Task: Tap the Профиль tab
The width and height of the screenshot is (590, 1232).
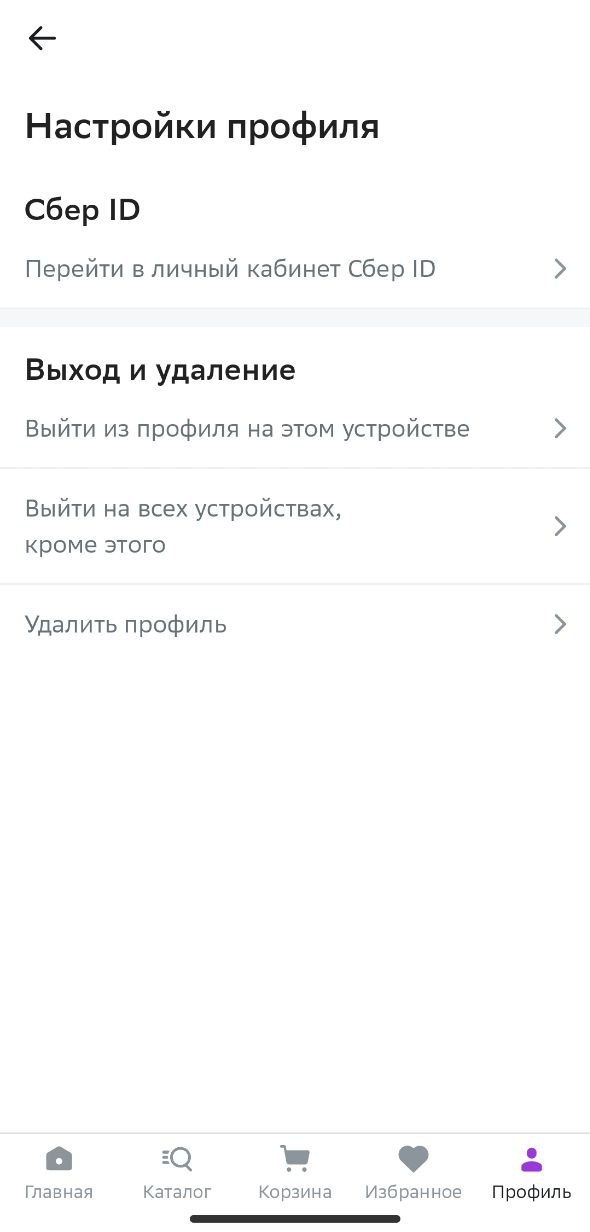Action: pyautogui.click(x=531, y=1173)
